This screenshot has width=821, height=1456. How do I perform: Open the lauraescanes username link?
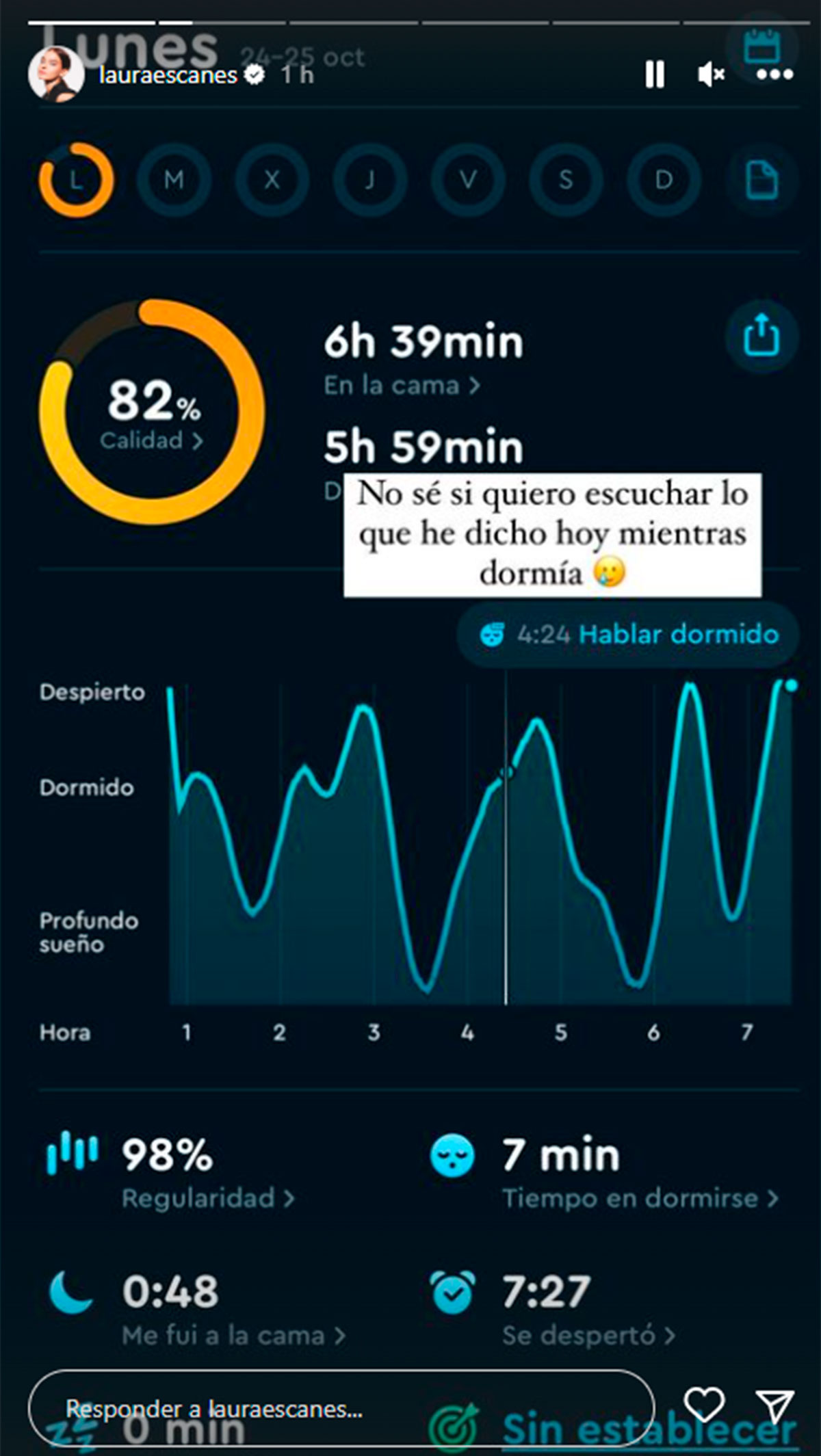(168, 75)
